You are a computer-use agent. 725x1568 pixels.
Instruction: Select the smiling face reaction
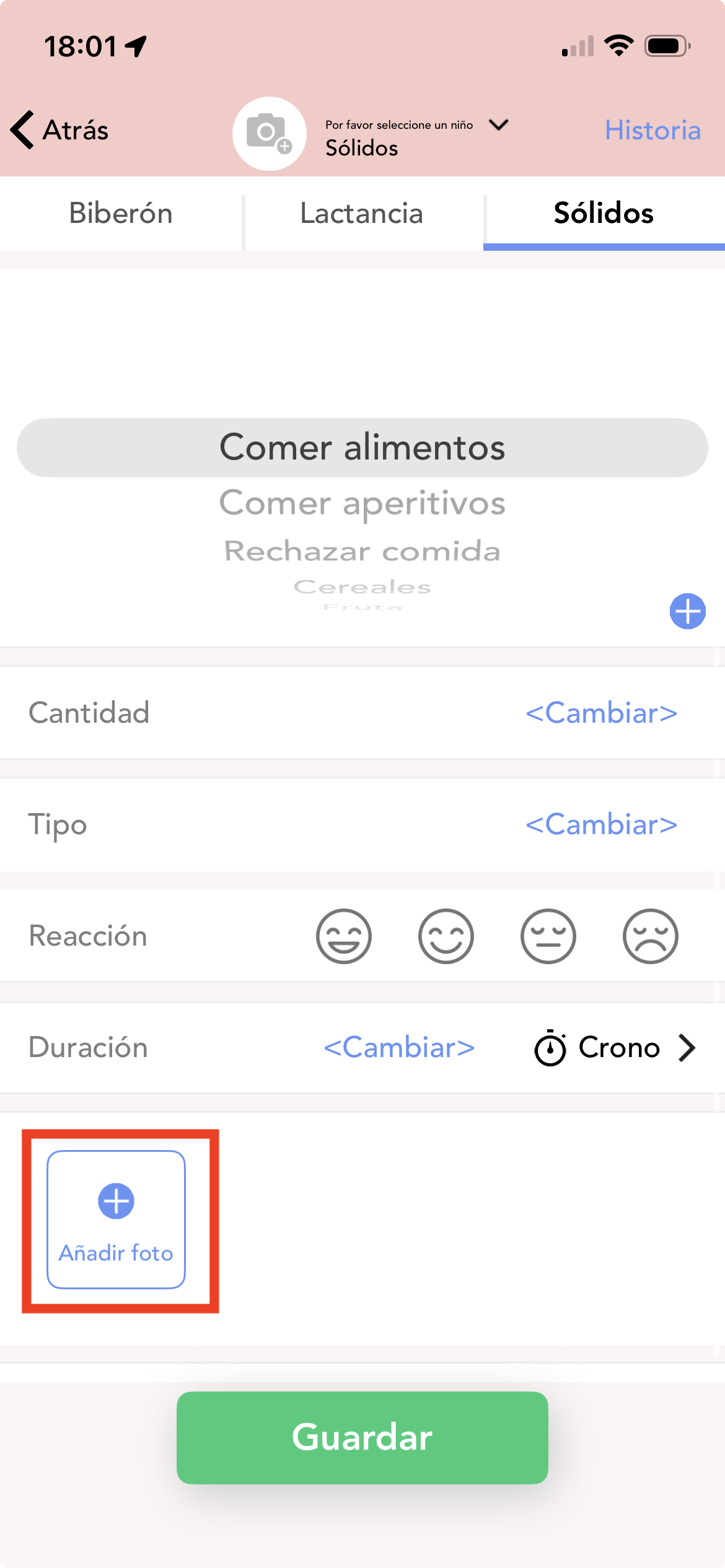click(446, 936)
